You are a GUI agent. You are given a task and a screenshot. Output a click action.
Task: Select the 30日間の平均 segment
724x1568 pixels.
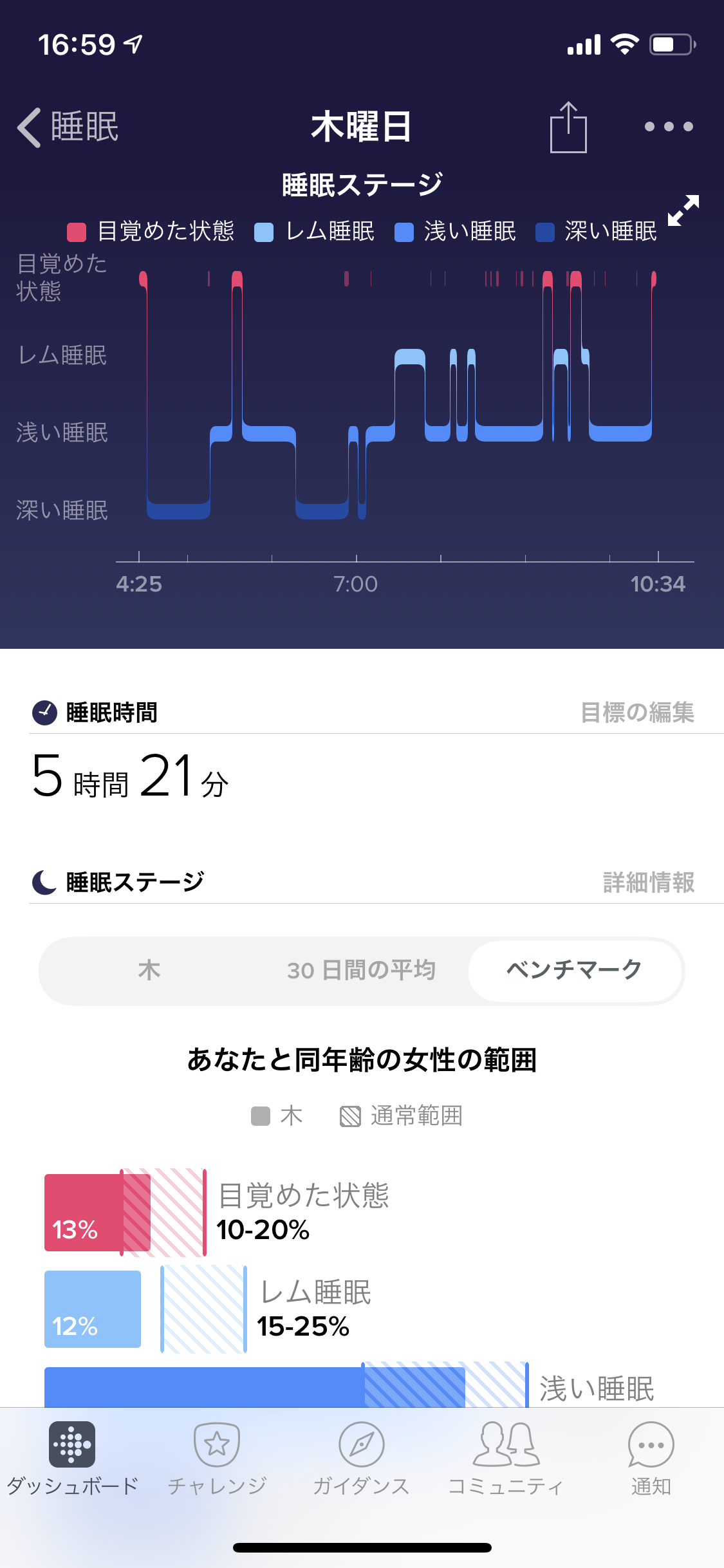click(x=361, y=970)
